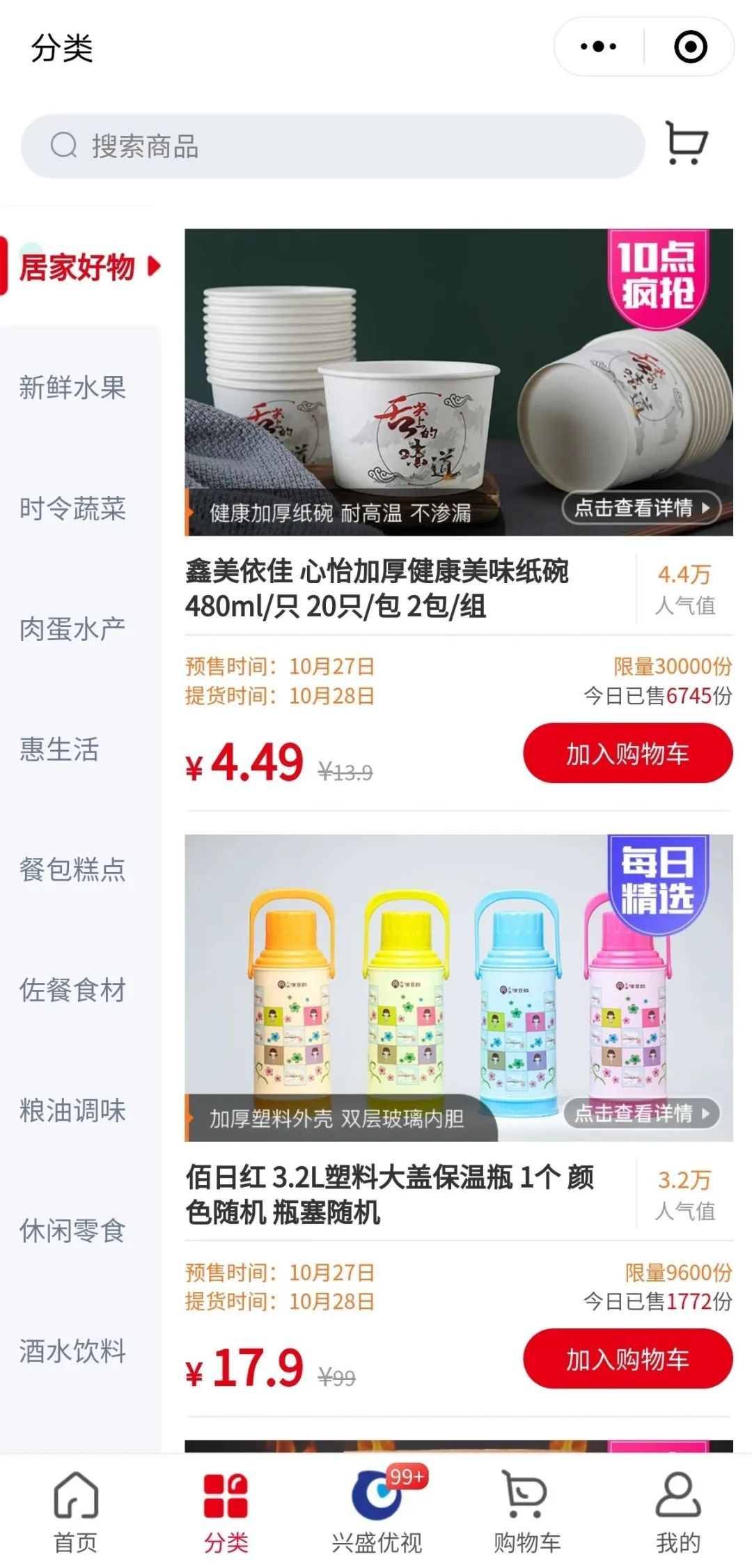The height and width of the screenshot is (1568, 752).
Task: Open the 兴盛优视 tab
Action: pos(377,1508)
